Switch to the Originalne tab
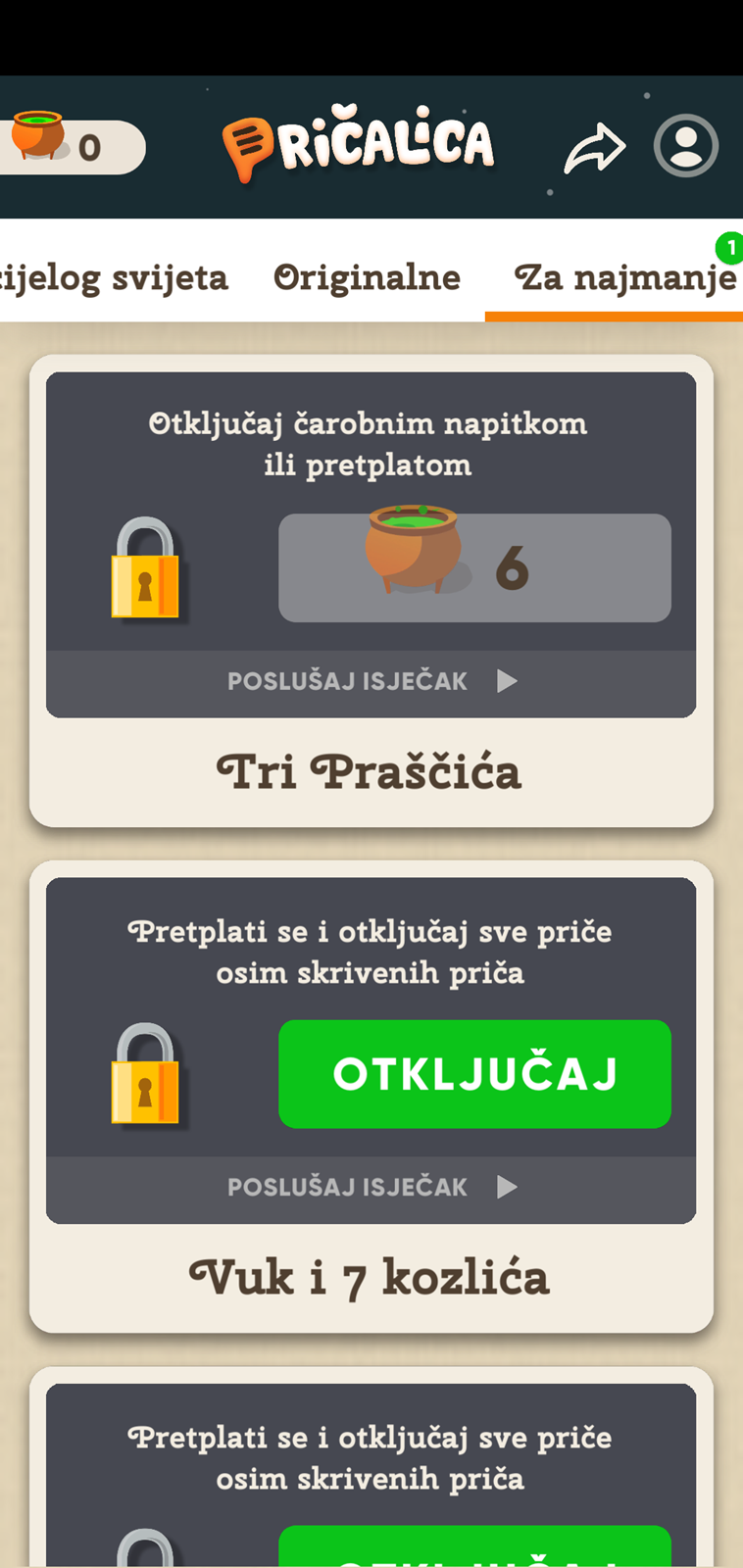 (x=367, y=277)
